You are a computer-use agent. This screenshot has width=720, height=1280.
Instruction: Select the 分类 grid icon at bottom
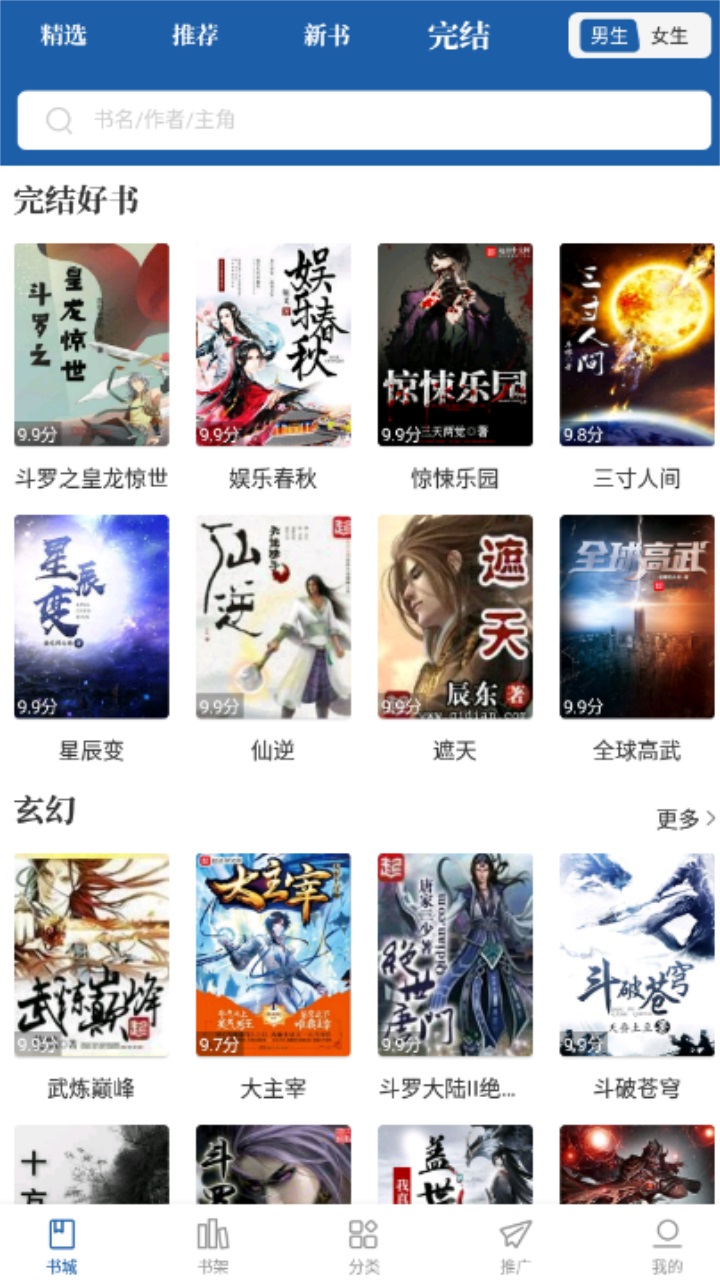point(363,1235)
